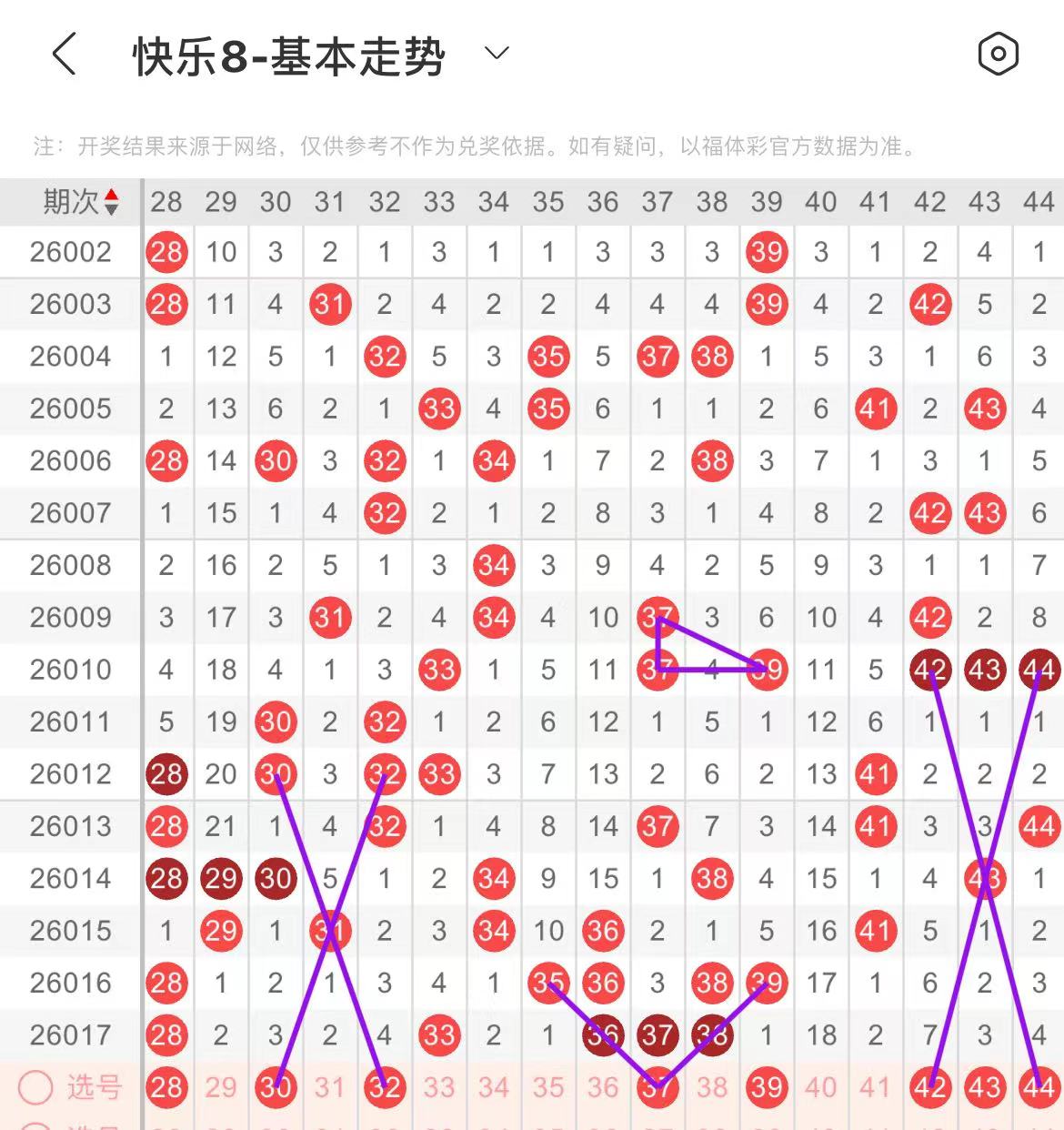Image resolution: width=1064 pixels, height=1130 pixels.
Task: Remove number 43 in the 选号 row
Action: (x=985, y=1087)
